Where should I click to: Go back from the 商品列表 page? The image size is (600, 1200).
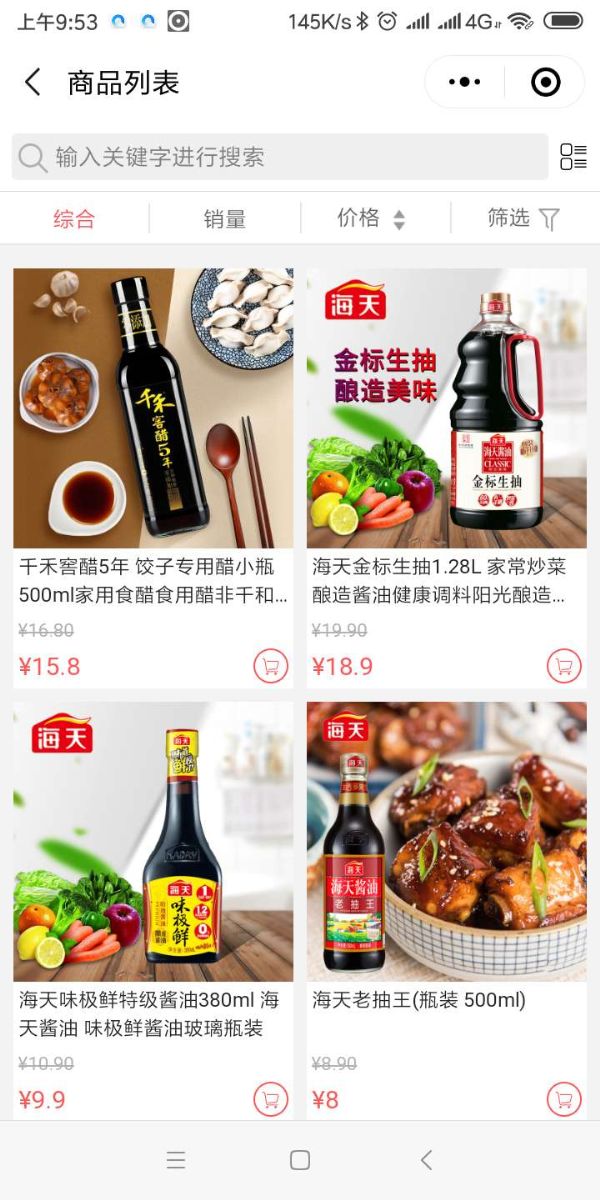(x=33, y=82)
